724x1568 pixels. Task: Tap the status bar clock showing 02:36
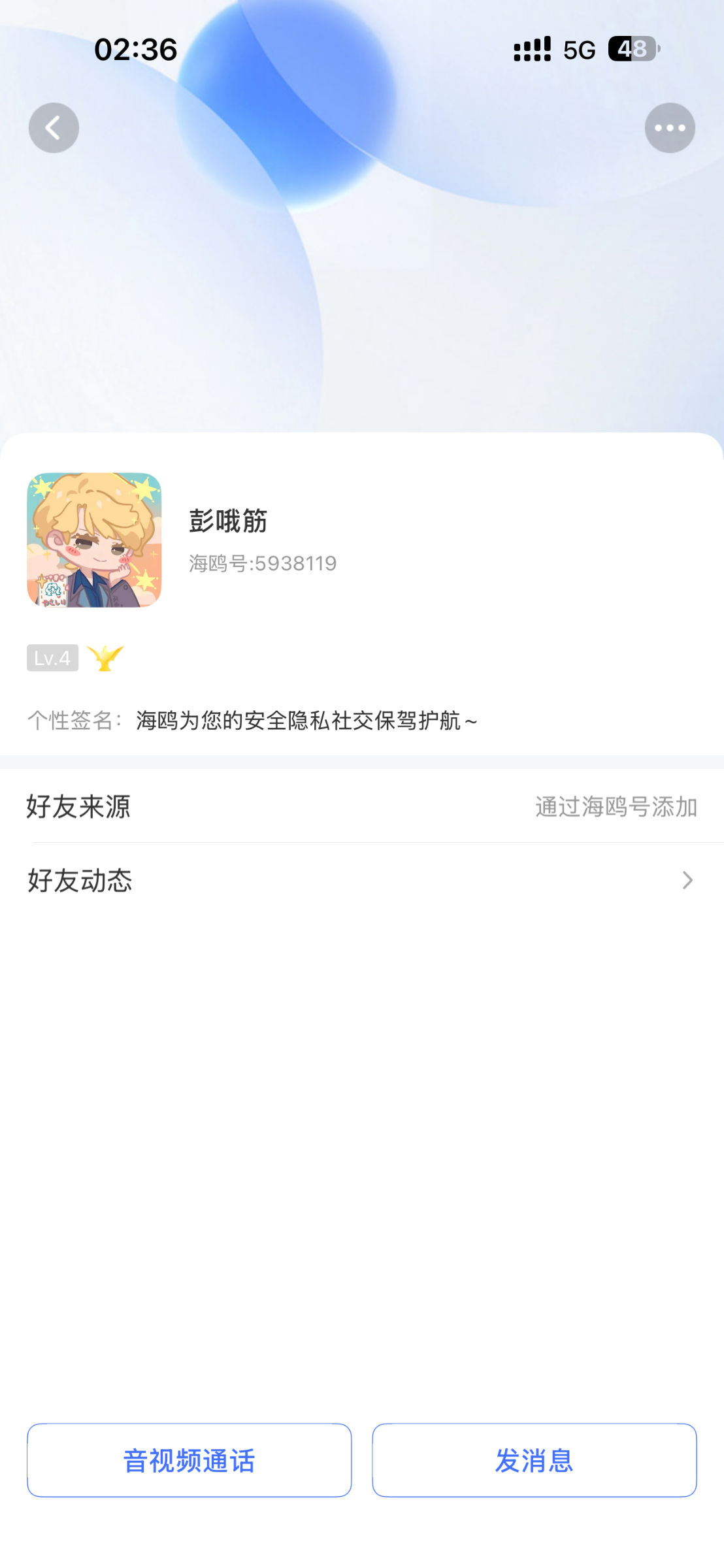pyautogui.click(x=135, y=48)
